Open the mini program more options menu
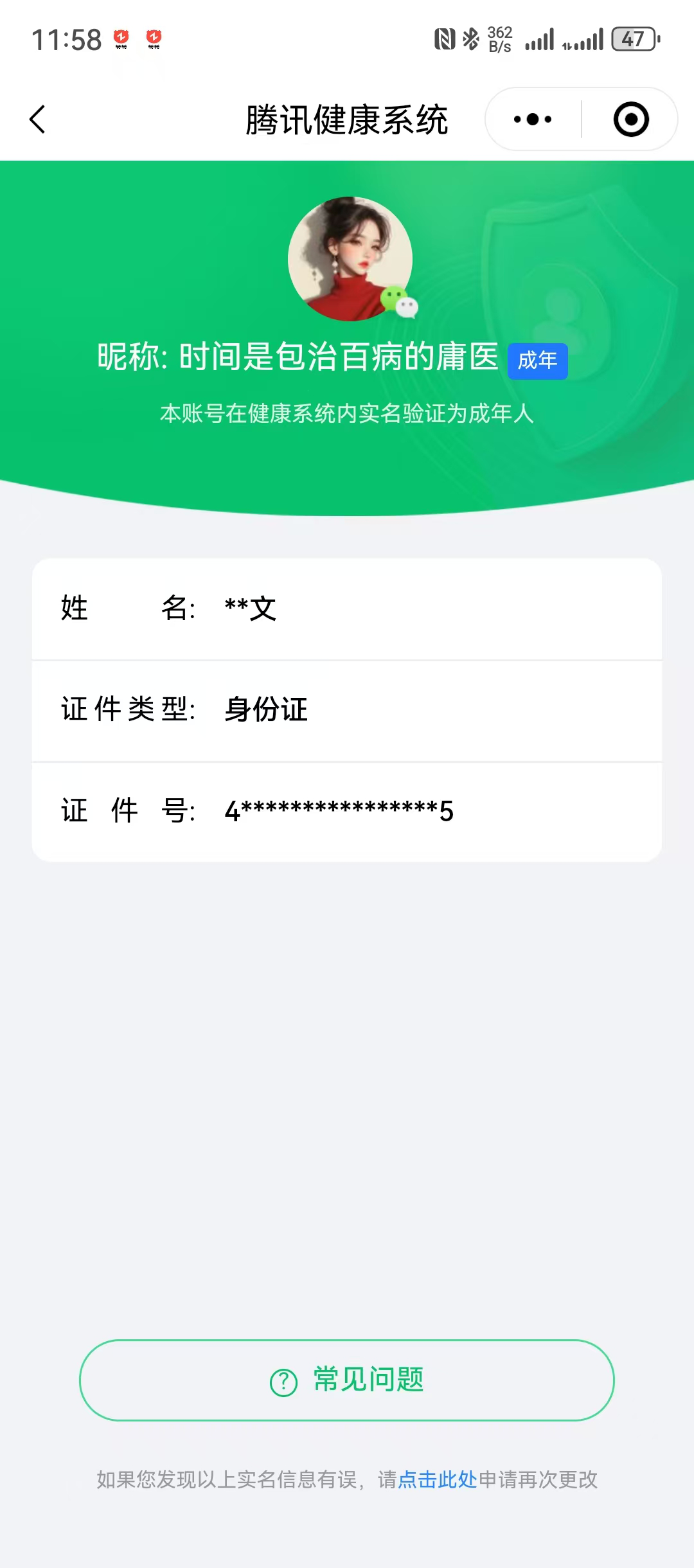Viewport: 694px width, 1568px height. pyautogui.click(x=533, y=120)
